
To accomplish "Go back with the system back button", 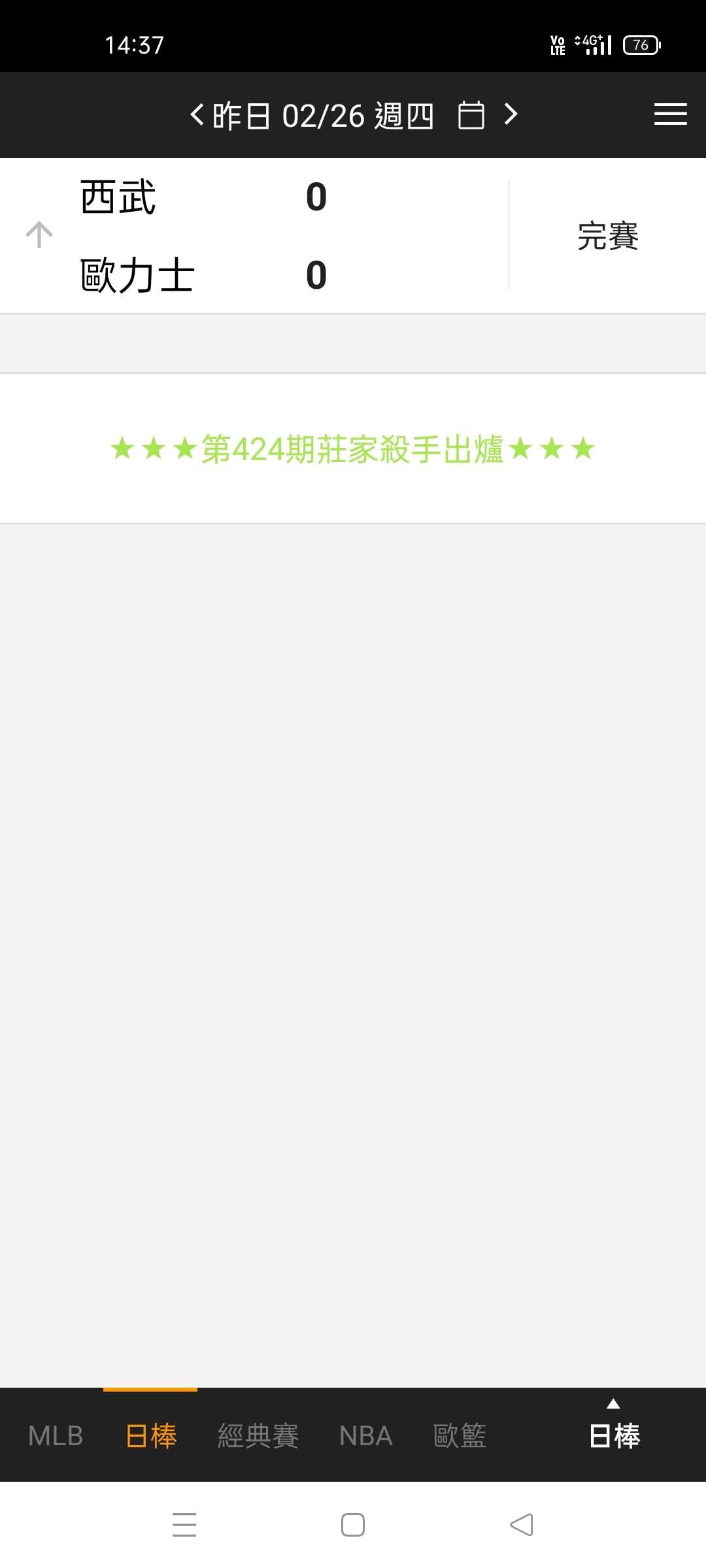I will coord(522,1525).
